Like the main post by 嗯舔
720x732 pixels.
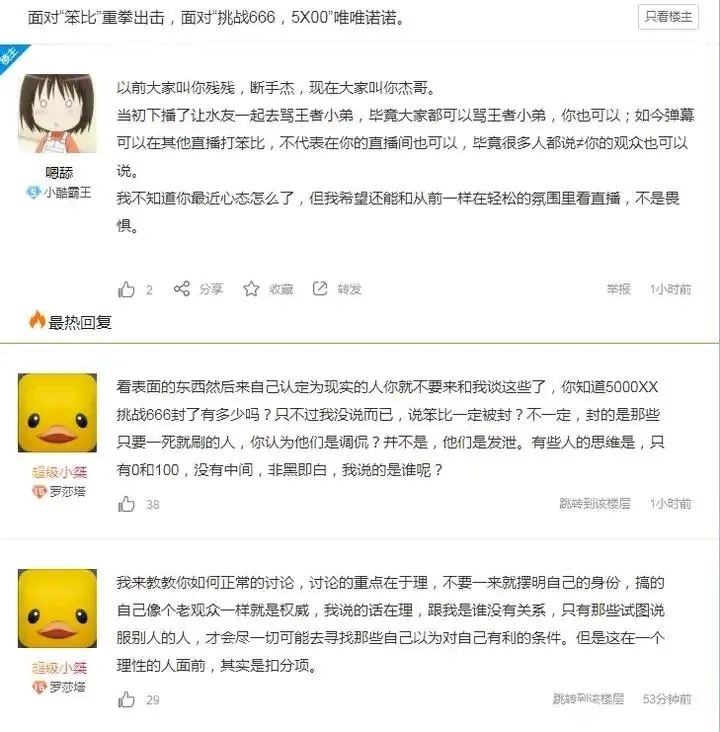[127, 289]
